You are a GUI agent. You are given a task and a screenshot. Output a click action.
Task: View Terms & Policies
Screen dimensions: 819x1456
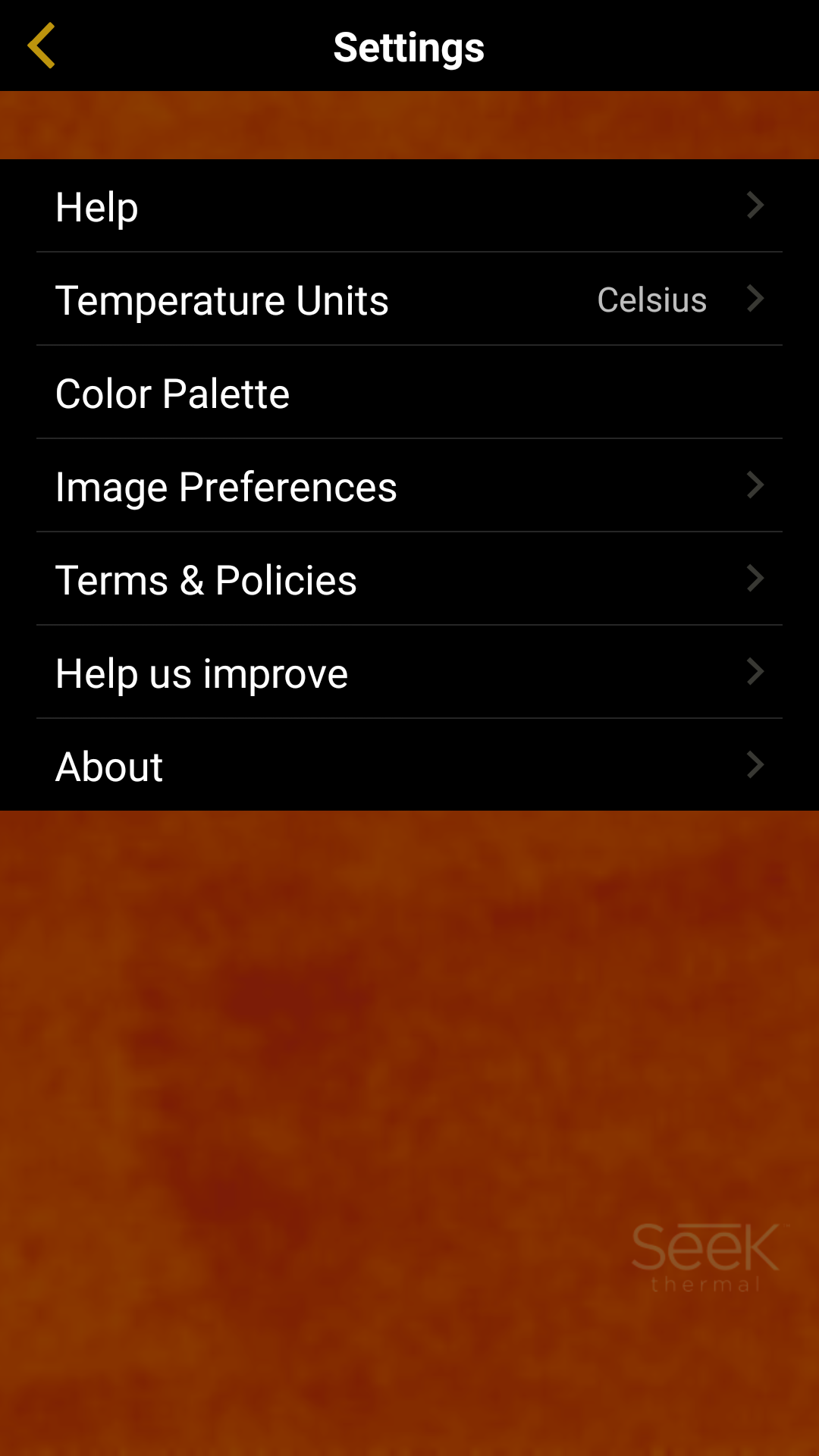click(409, 579)
